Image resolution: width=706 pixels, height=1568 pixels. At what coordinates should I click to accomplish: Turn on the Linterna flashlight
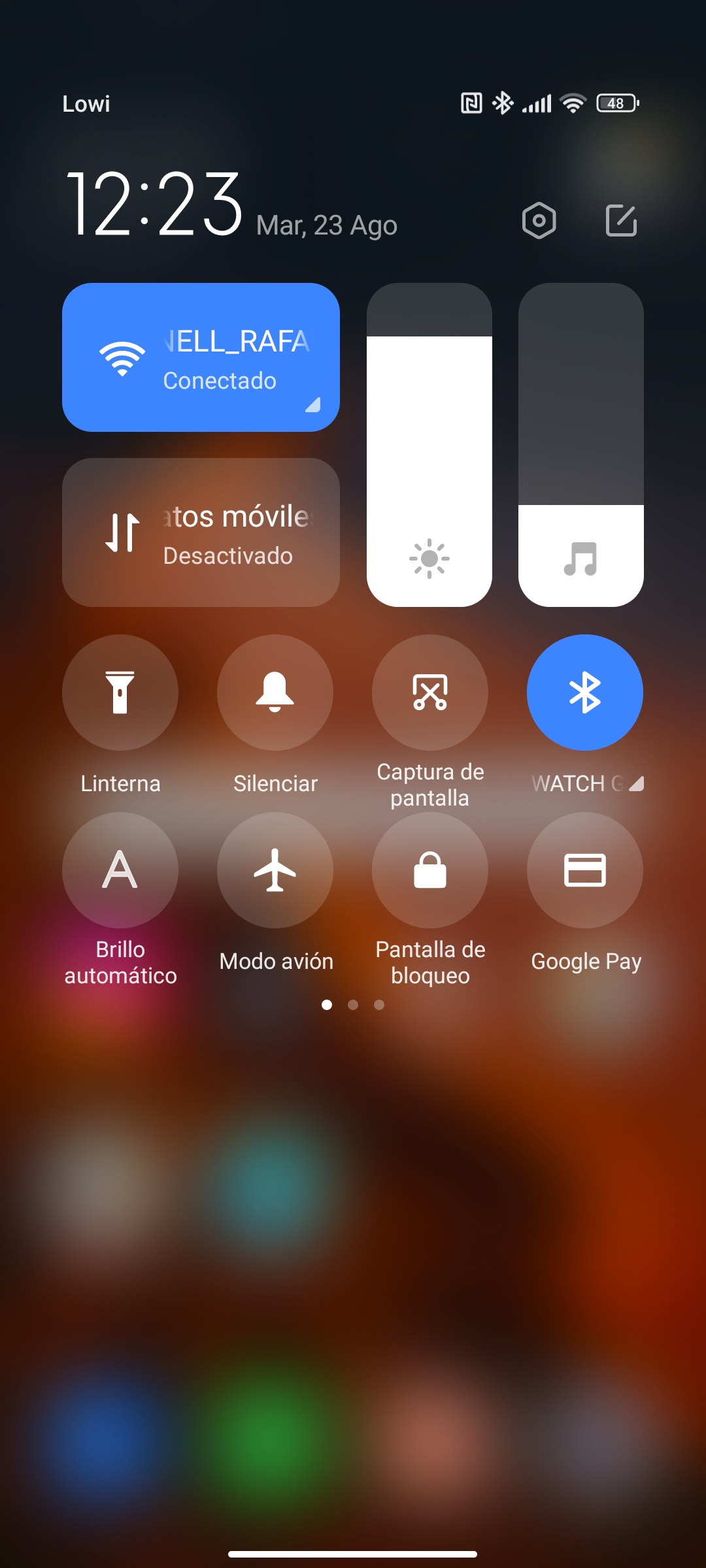[x=120, y=693]
